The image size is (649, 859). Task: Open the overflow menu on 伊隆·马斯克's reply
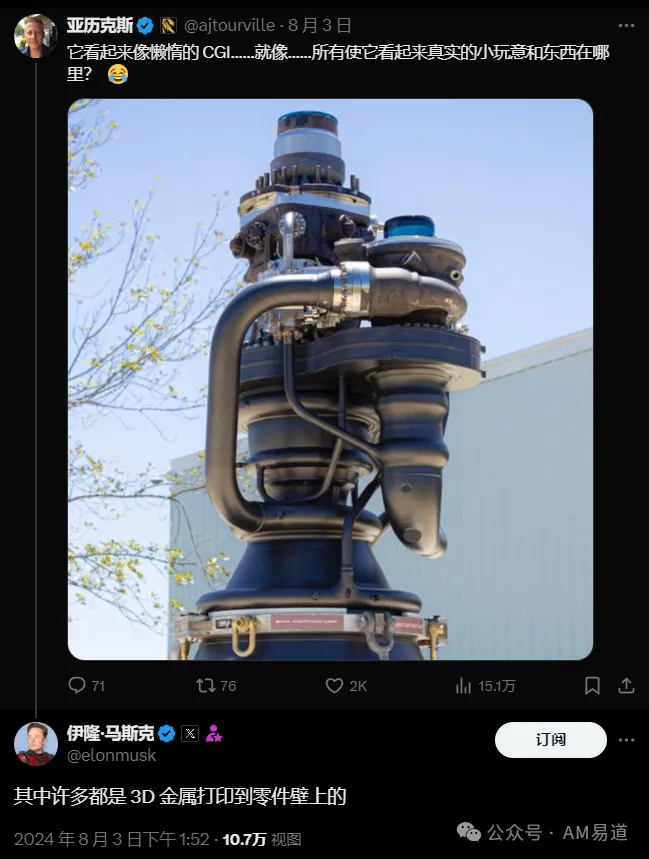pyautogui.click(x=626, y=740)
